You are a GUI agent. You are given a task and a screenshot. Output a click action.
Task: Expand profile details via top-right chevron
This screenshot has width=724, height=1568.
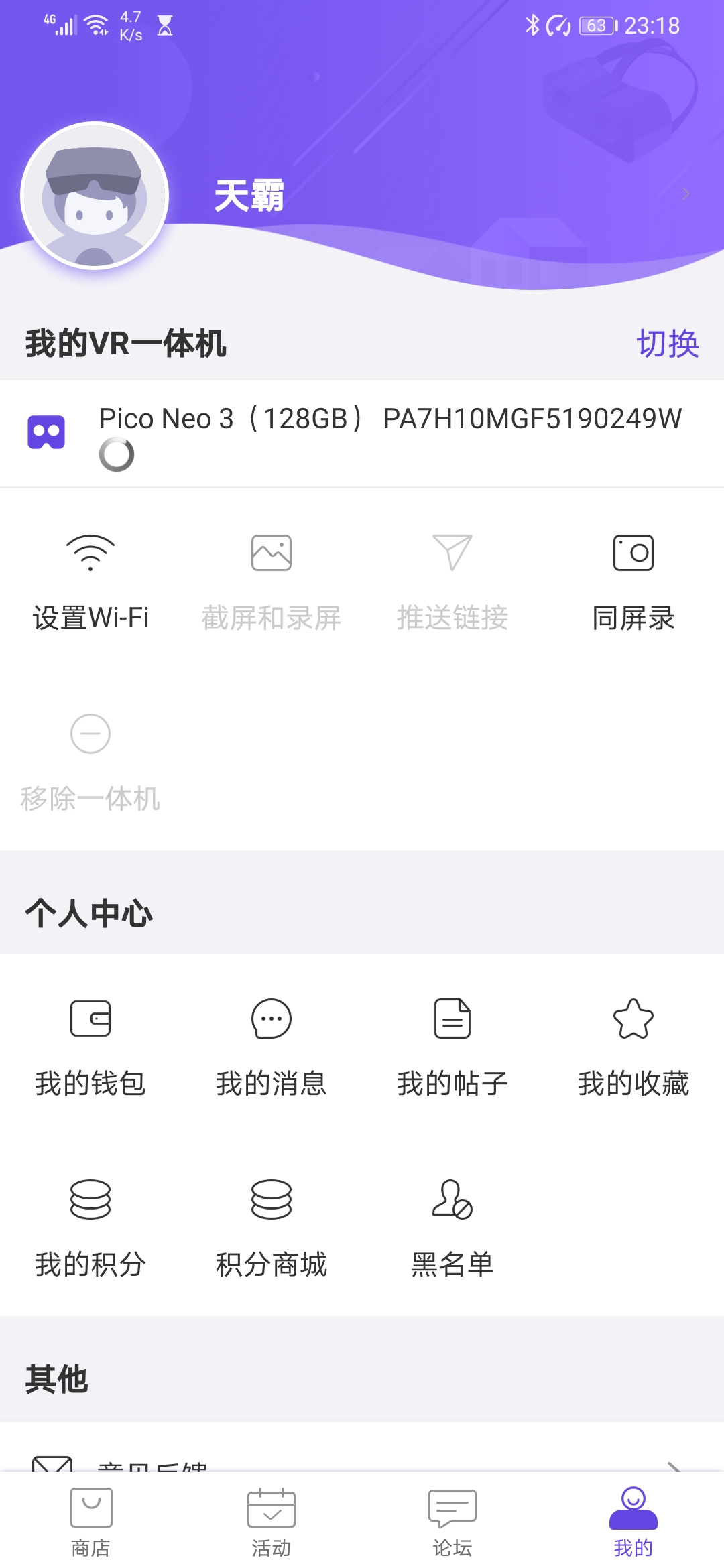tap(685, 194)
